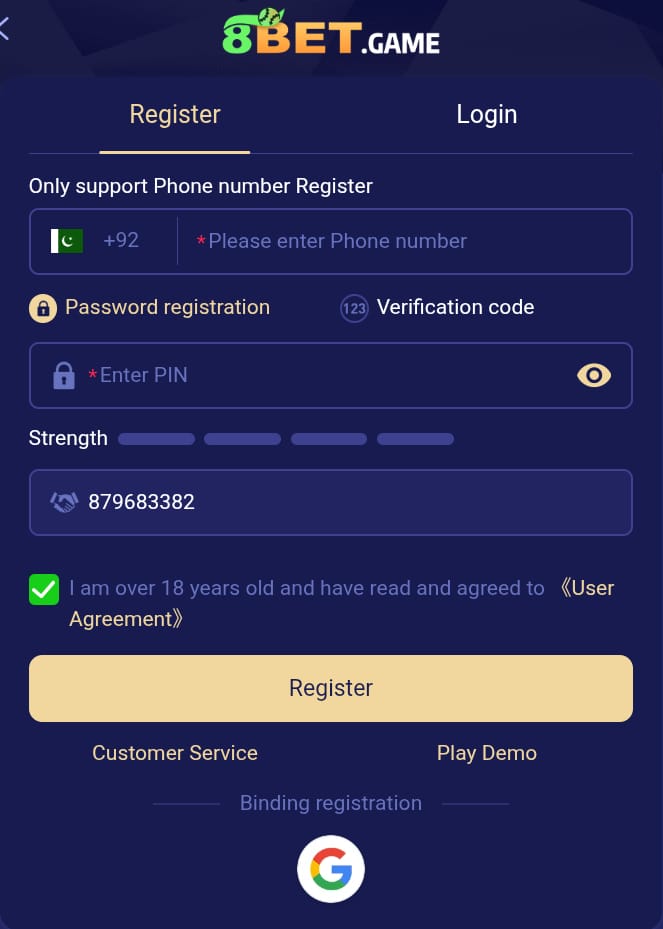Image resolution: width=663 pixels, height=929 pixels.
Task: Focus the phone number field
Action: pyautogui.click(x=410, y=241)
